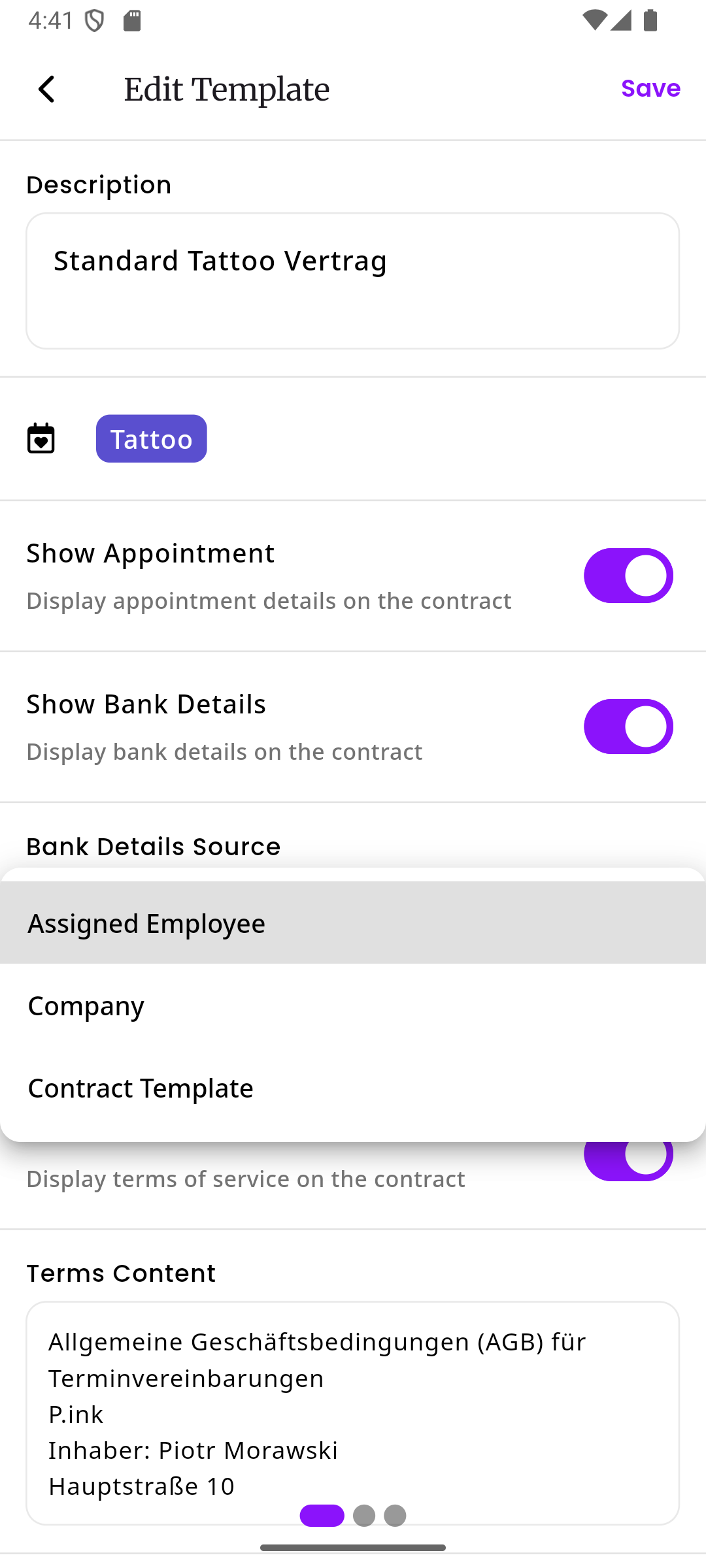
Task: Open the Bank Details Source selector
Action: coord(154,846)
